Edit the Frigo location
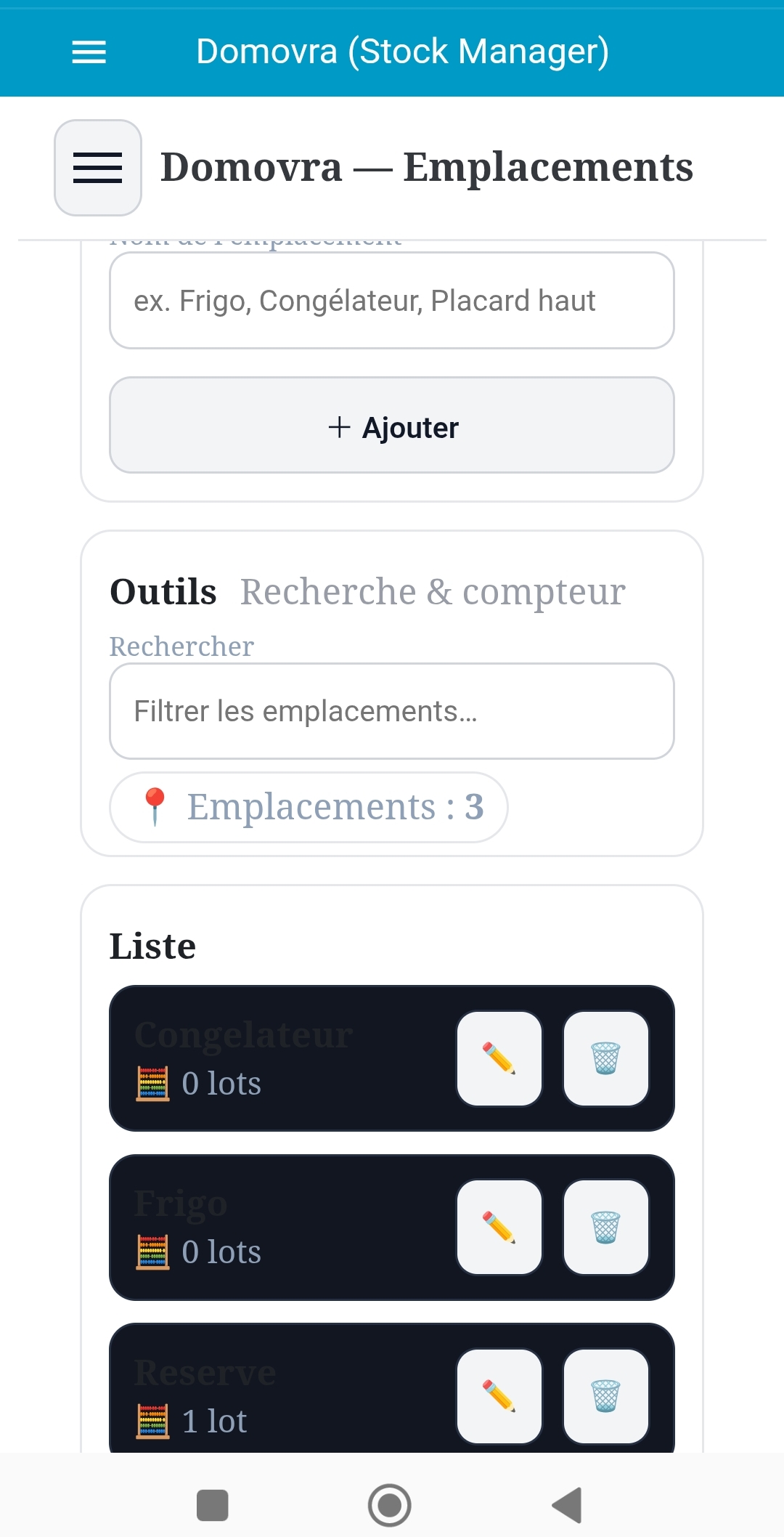 click(499, 1228)
